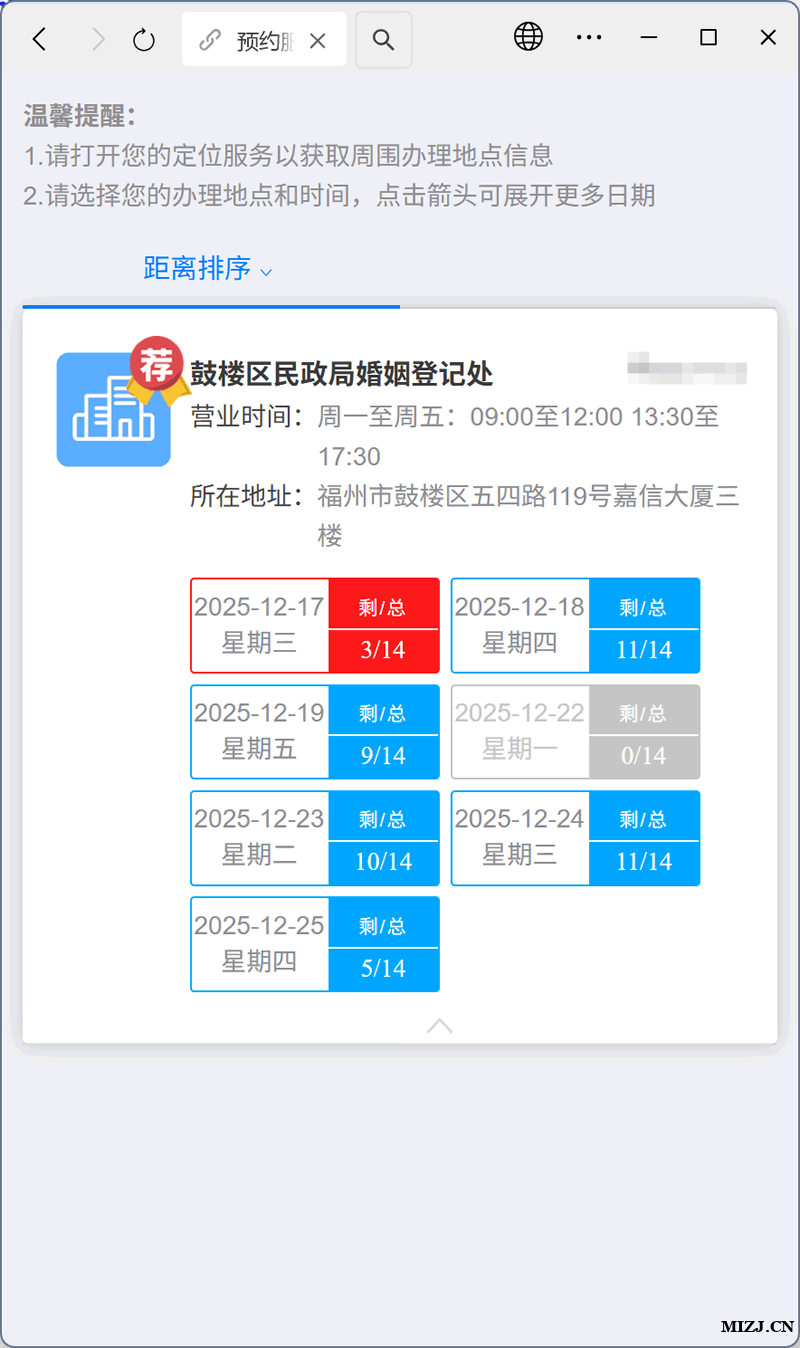Select 2025-12-23 星期二 for booking
Screen dimensions: 800x1348
pos(314,838)
